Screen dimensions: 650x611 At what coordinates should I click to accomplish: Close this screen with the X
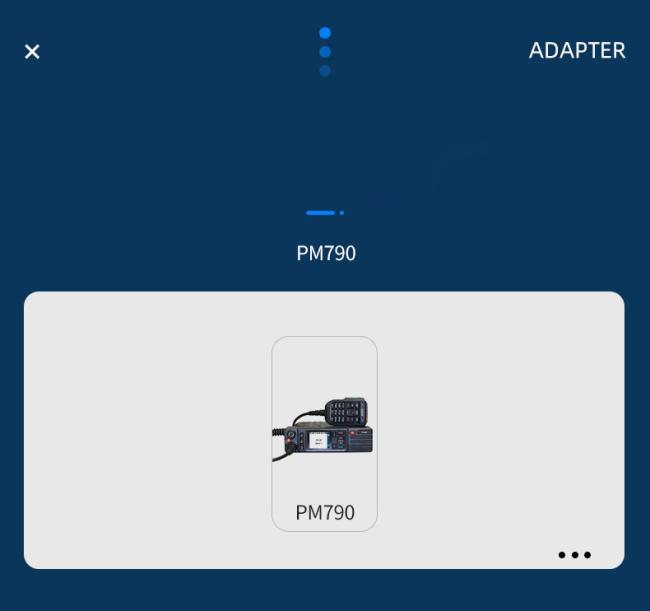[32, 51]
